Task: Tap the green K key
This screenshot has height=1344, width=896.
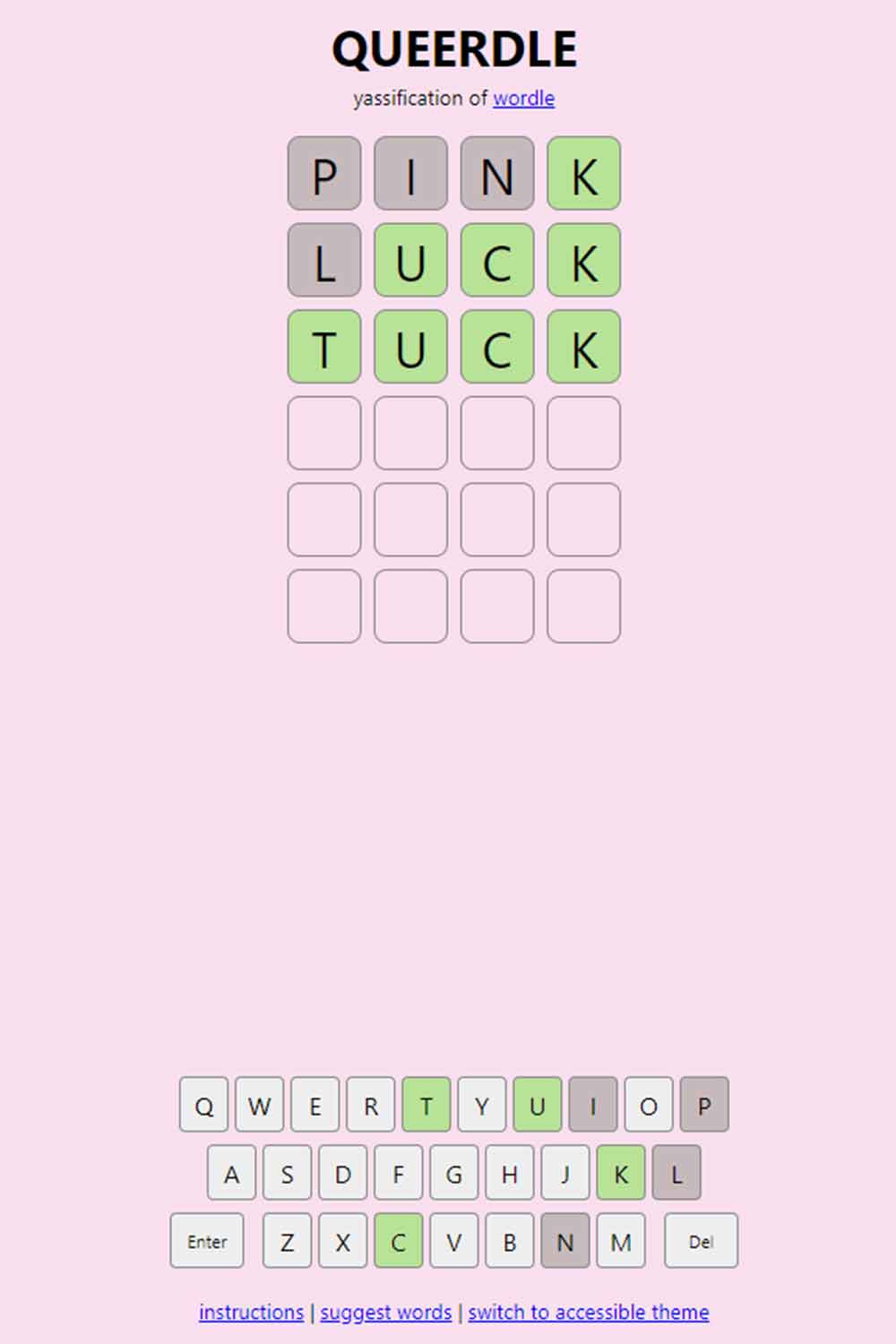Action: pyautogui.click(x=621, y=1173)
